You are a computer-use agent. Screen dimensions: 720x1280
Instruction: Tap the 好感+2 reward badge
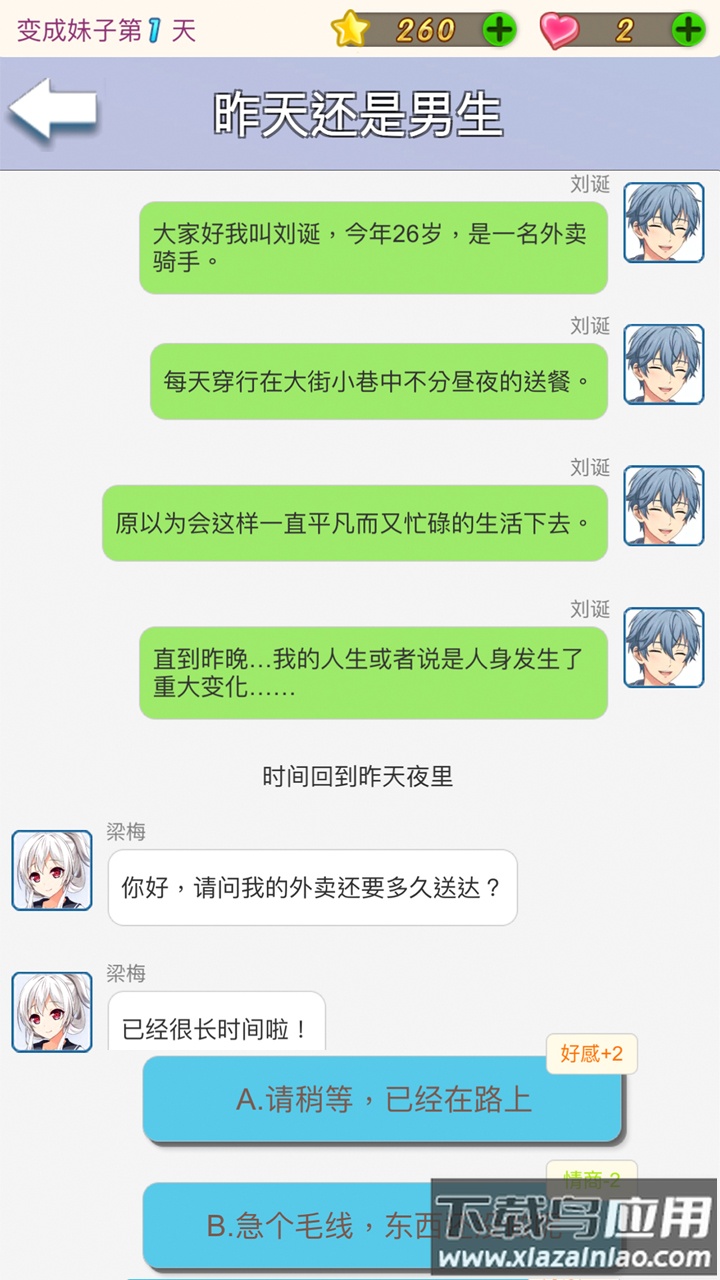(590, 1055)
